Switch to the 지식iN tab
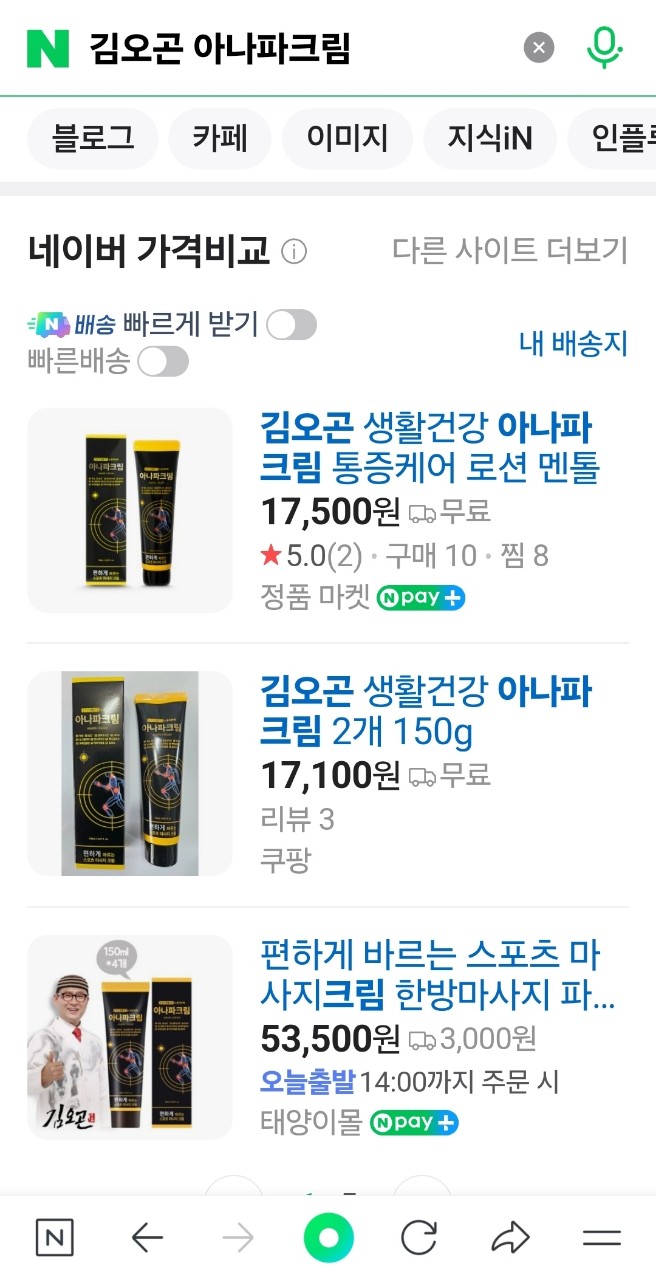This screenshot has height=1280, width=656. (489, 138)
